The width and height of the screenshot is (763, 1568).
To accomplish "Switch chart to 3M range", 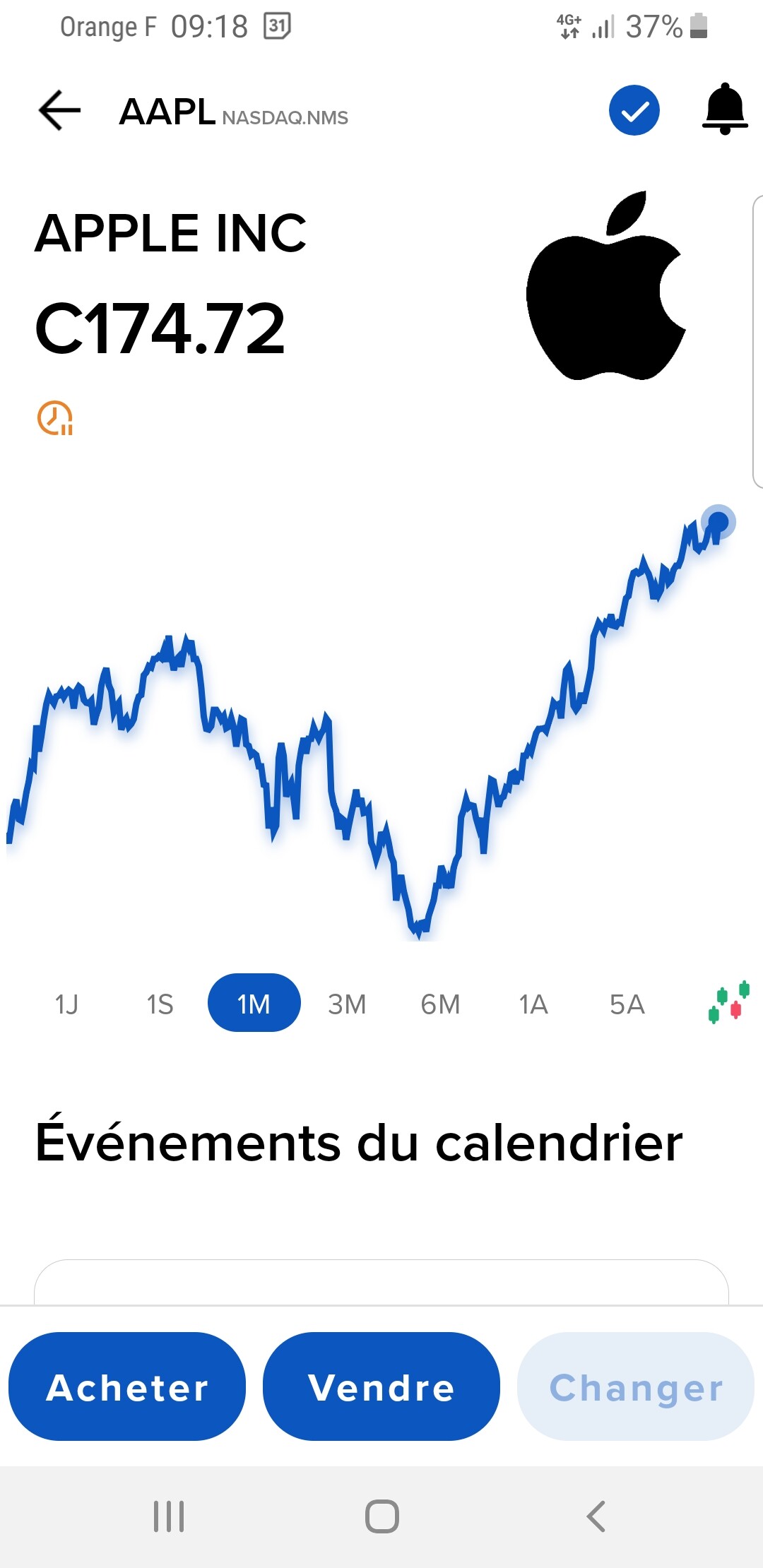I will pos(347,1004).
